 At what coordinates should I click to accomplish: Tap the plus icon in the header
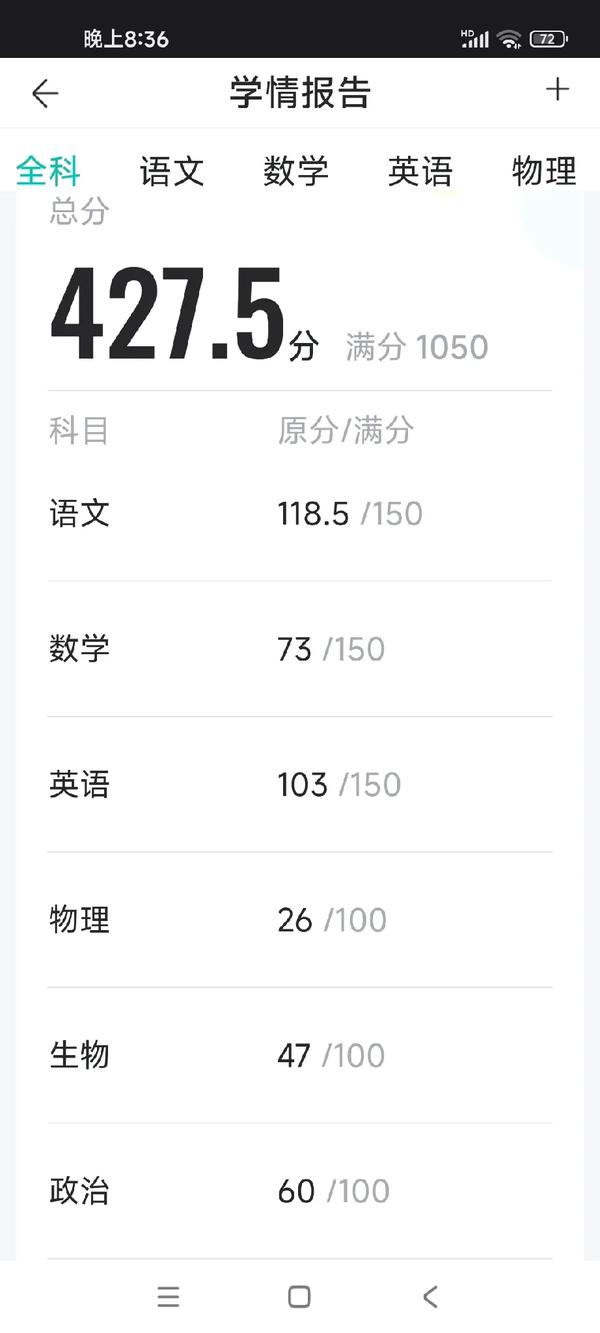[557, 90]
